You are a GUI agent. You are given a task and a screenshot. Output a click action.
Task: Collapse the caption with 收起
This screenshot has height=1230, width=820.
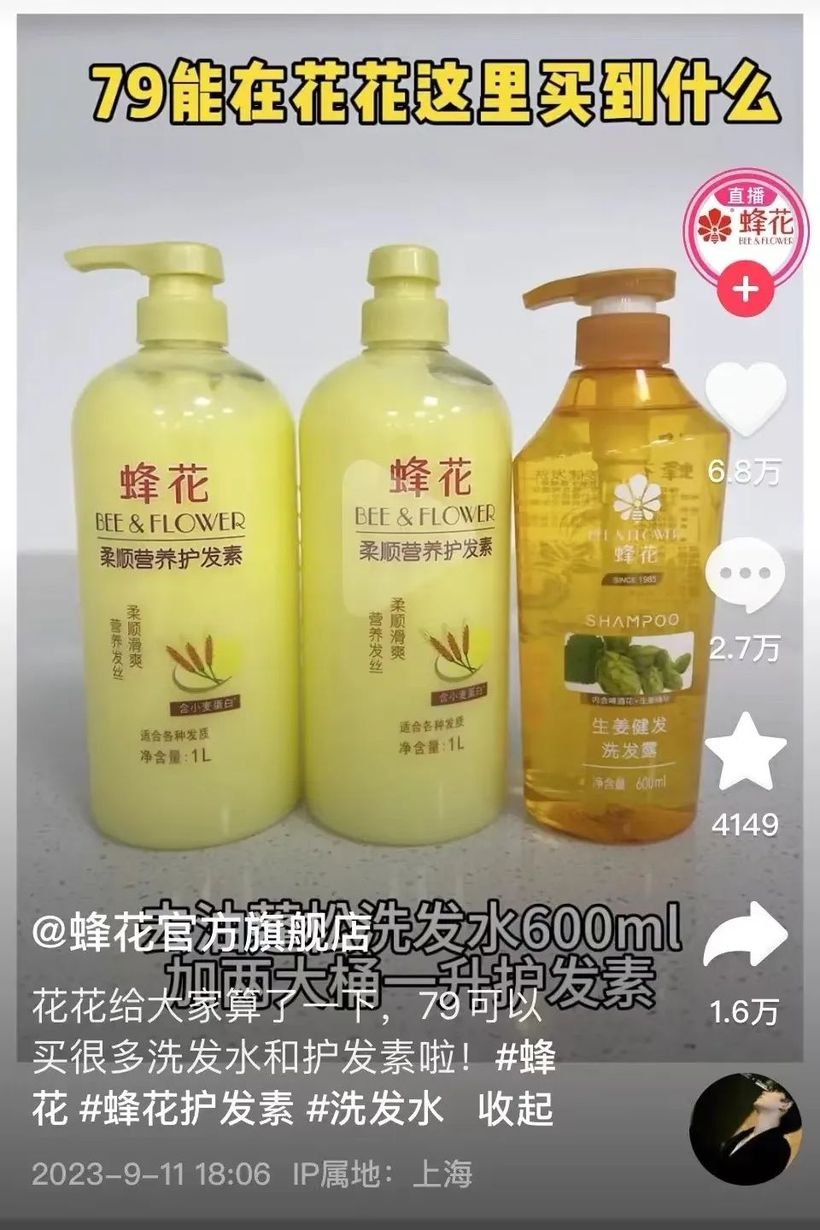[515, 1110]
